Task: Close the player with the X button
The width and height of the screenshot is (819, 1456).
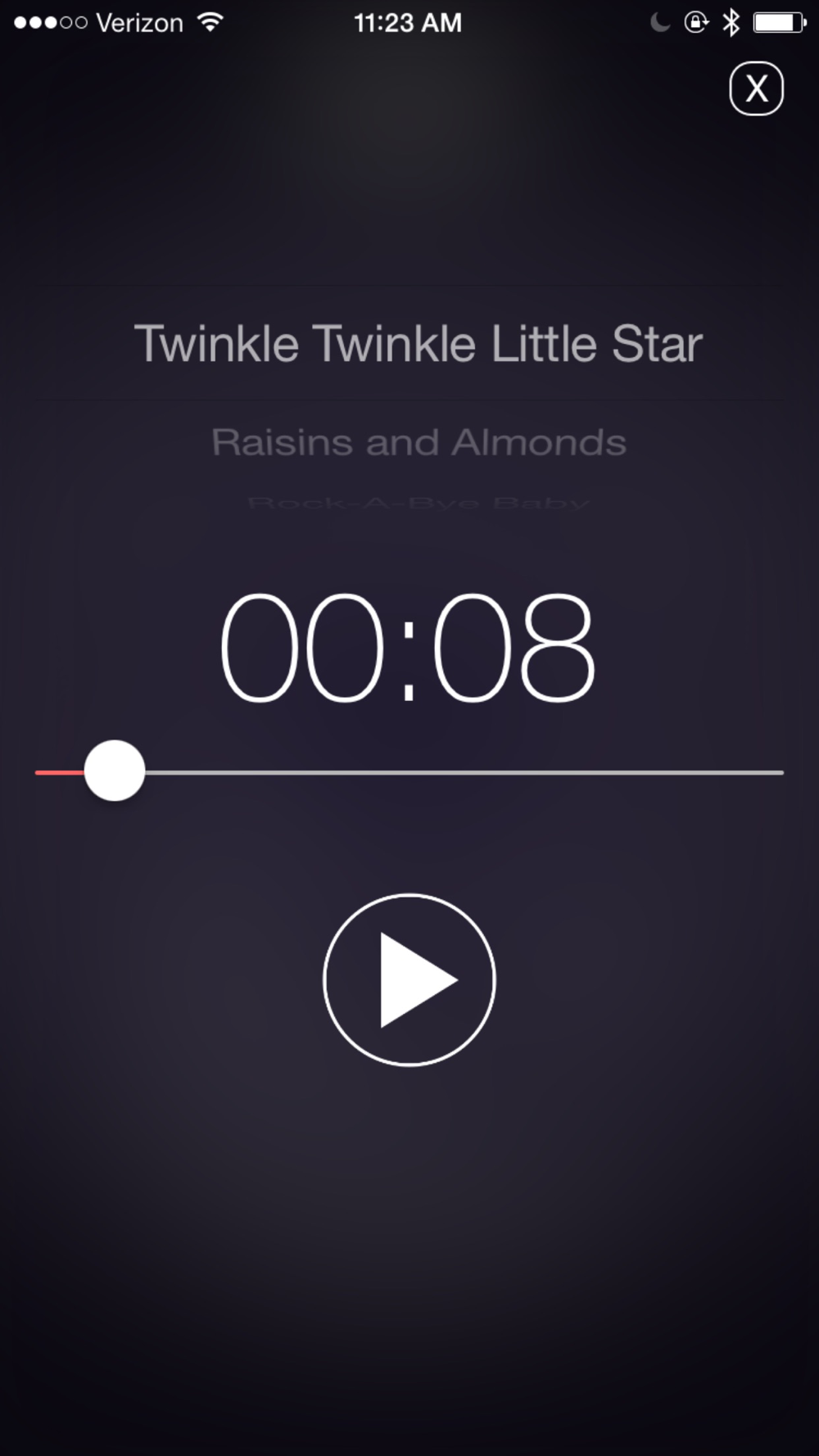Action: pyautogui.click(x=756, y=88)
